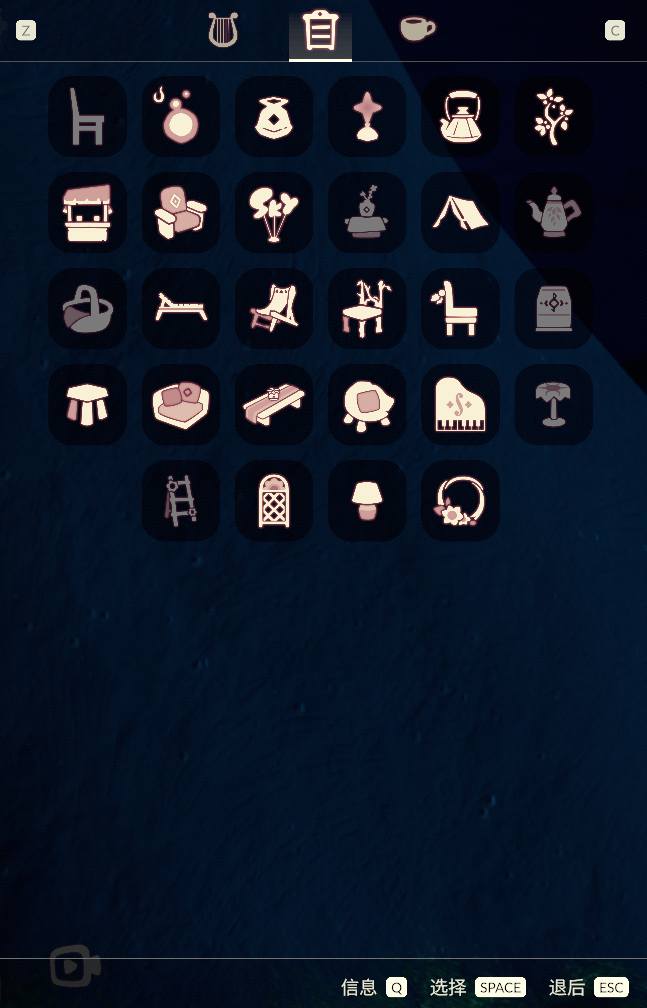Screen dimensions: 647x1008
Task: Select the lounge bed item
Action: pos(180,308)
